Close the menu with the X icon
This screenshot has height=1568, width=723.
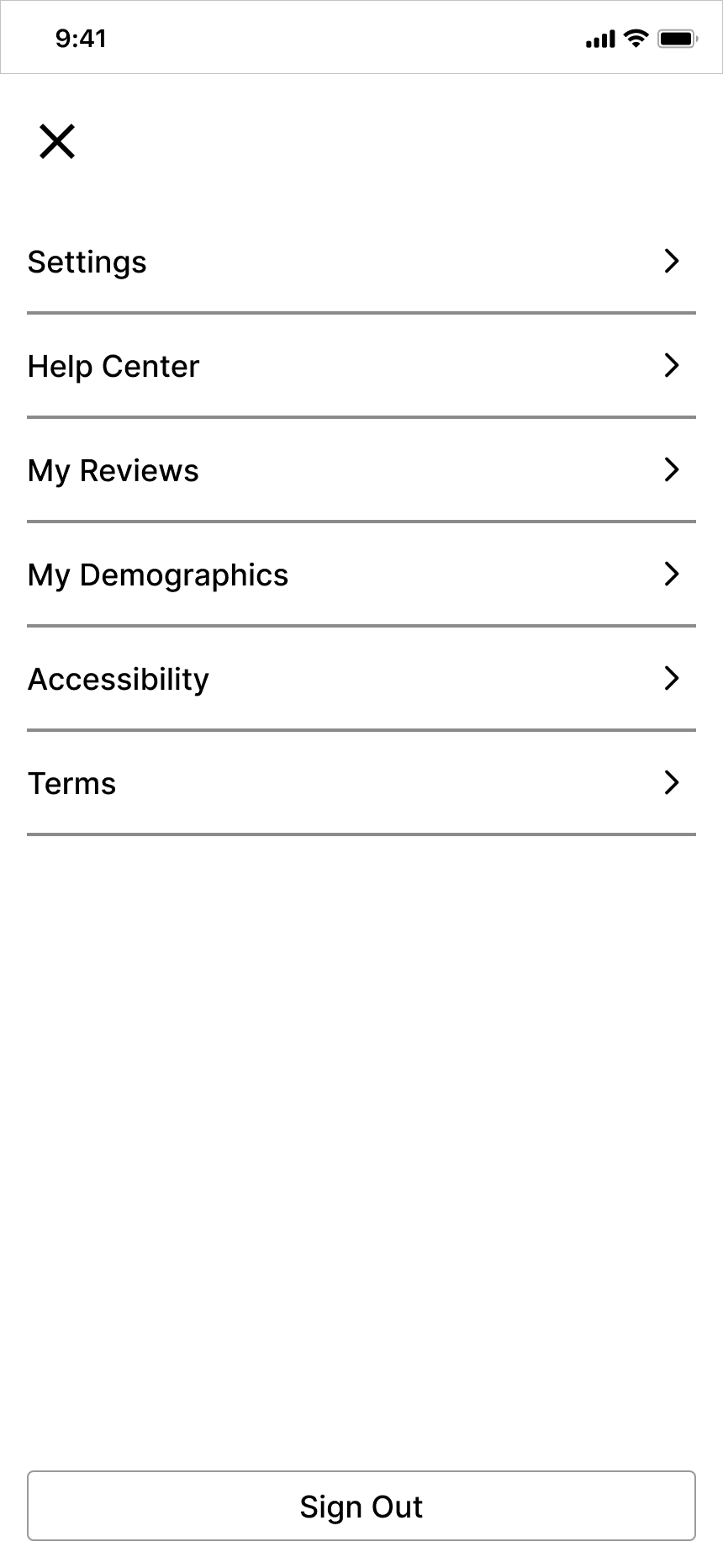(57, 141)
